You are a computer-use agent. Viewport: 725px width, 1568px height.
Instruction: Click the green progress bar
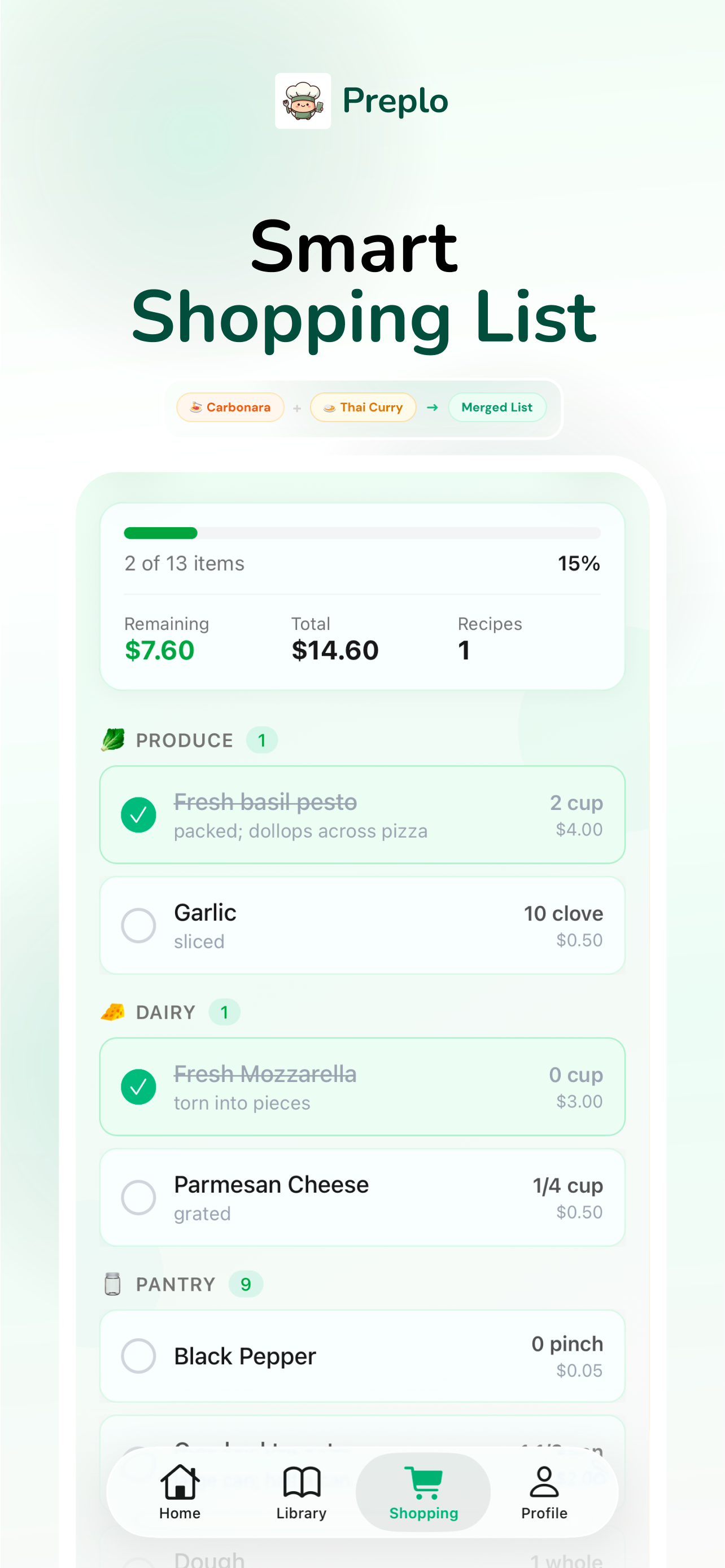point(161,533)
